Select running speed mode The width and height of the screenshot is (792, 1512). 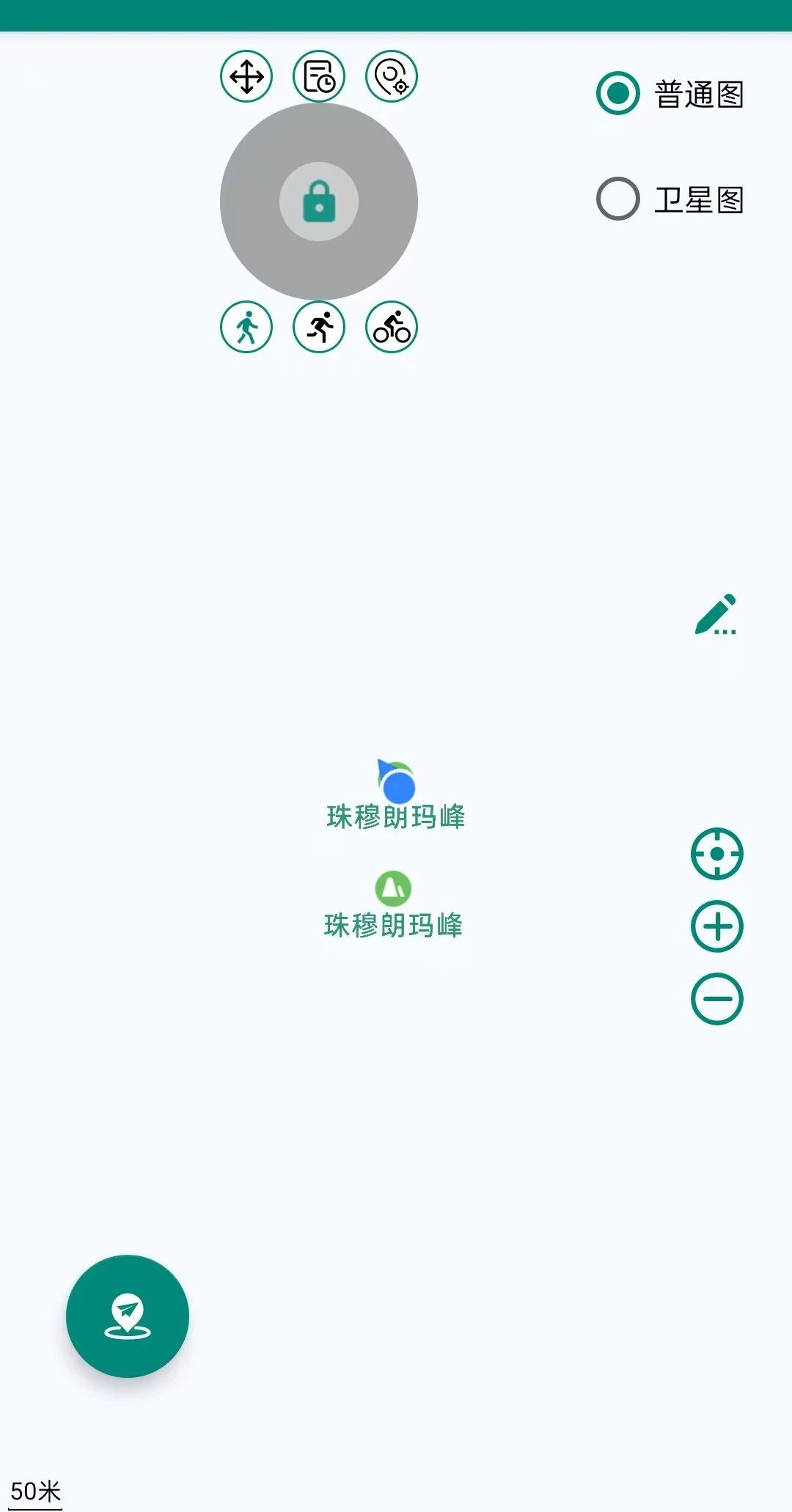319,327
